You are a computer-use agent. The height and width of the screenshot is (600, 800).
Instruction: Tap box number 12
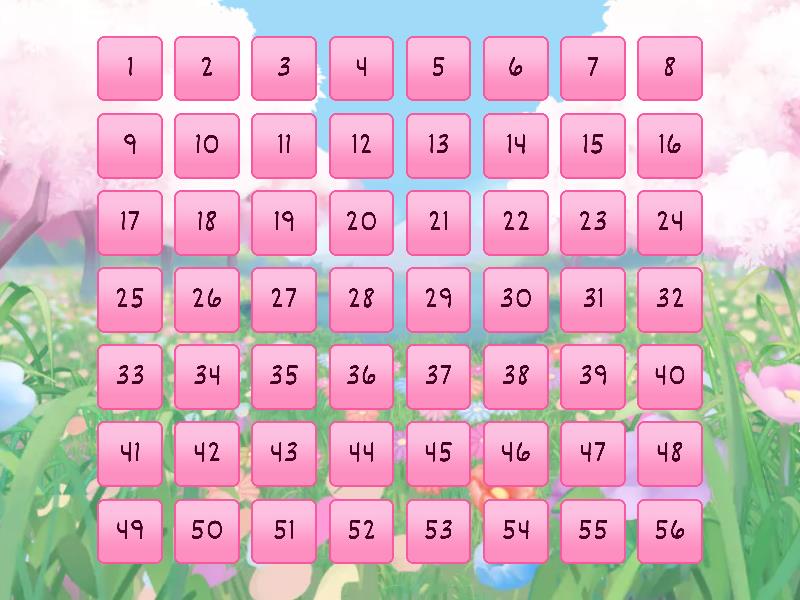tap(361, 145)
